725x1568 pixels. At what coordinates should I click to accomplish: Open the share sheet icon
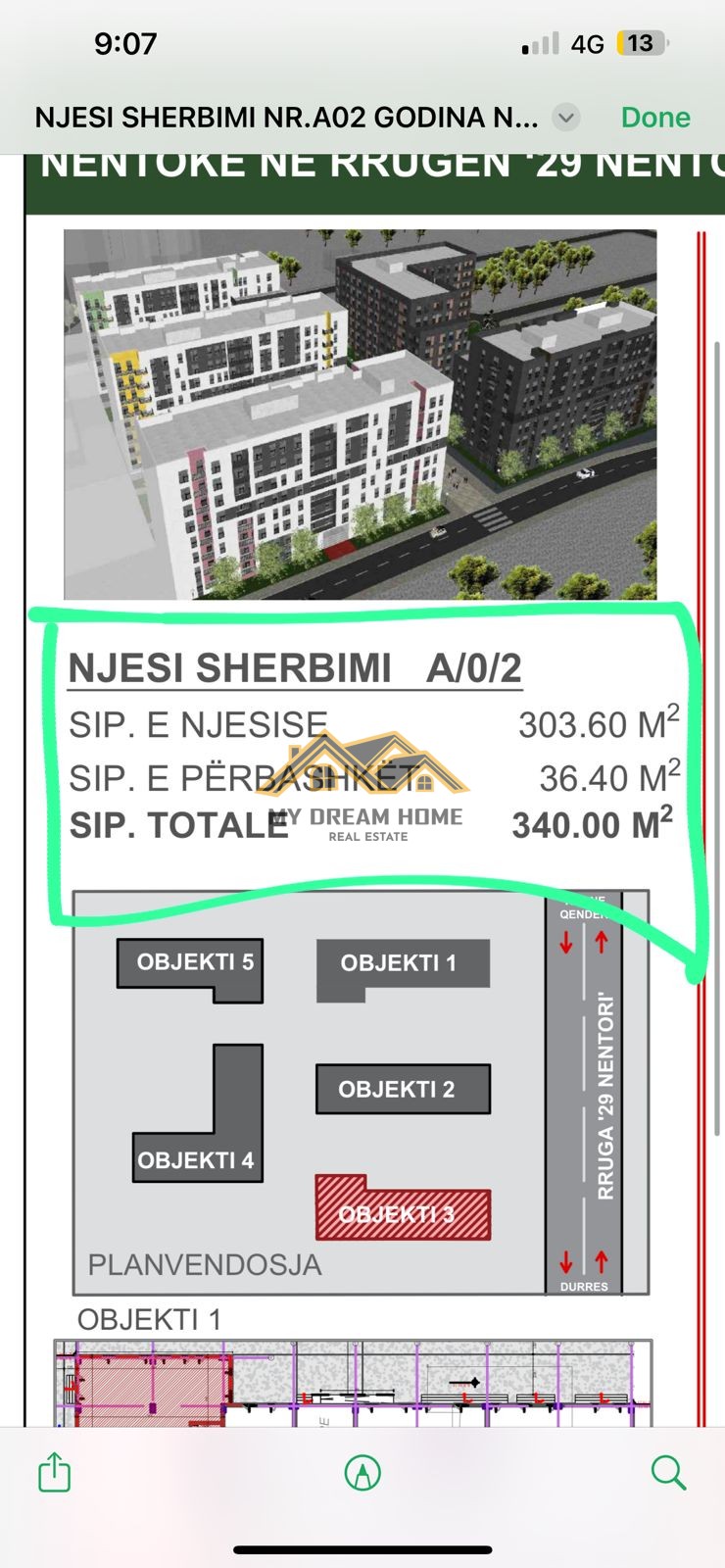click(x=55, y=1472)
